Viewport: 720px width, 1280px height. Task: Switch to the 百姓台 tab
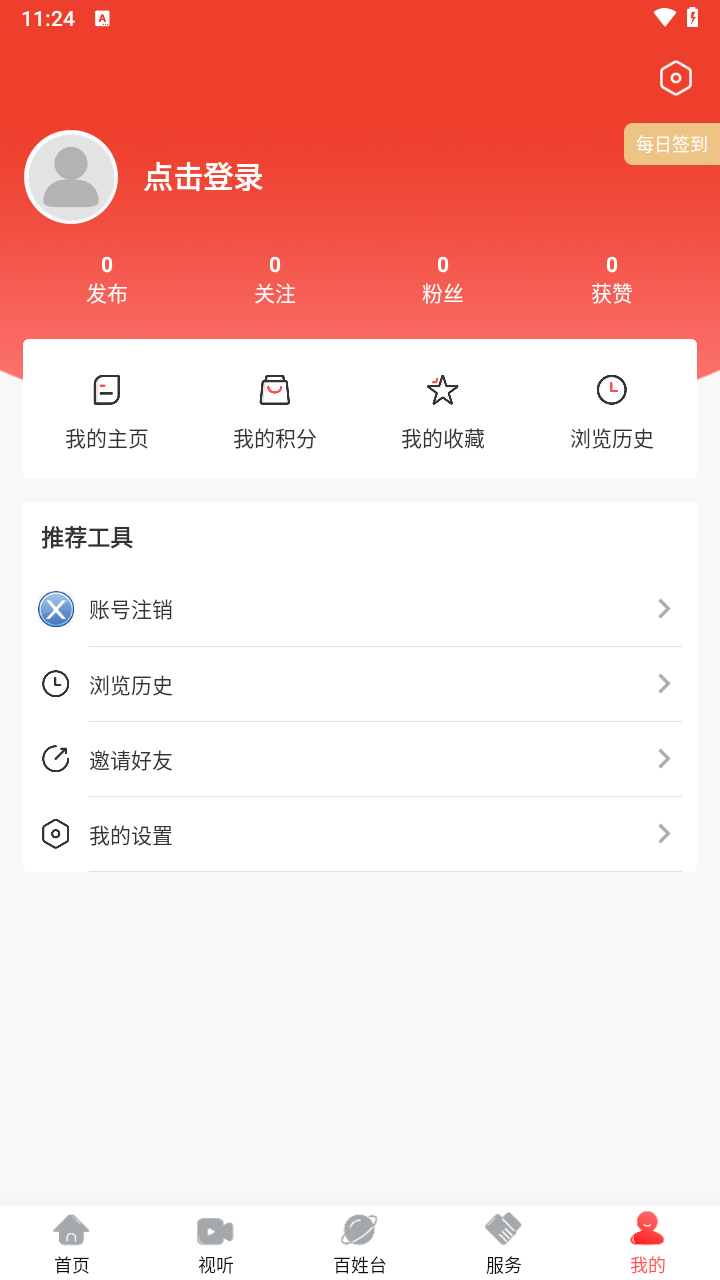tap(359, 1243)
